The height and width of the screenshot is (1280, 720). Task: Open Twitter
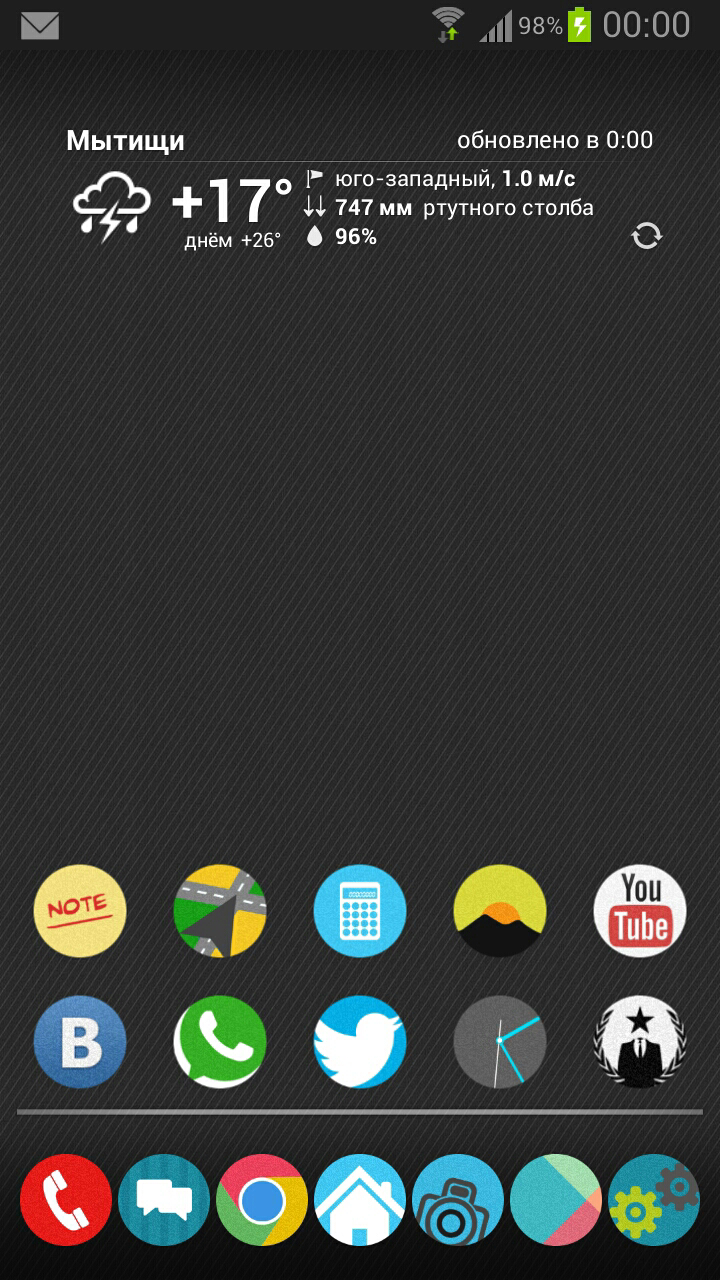click(360, 1042)
